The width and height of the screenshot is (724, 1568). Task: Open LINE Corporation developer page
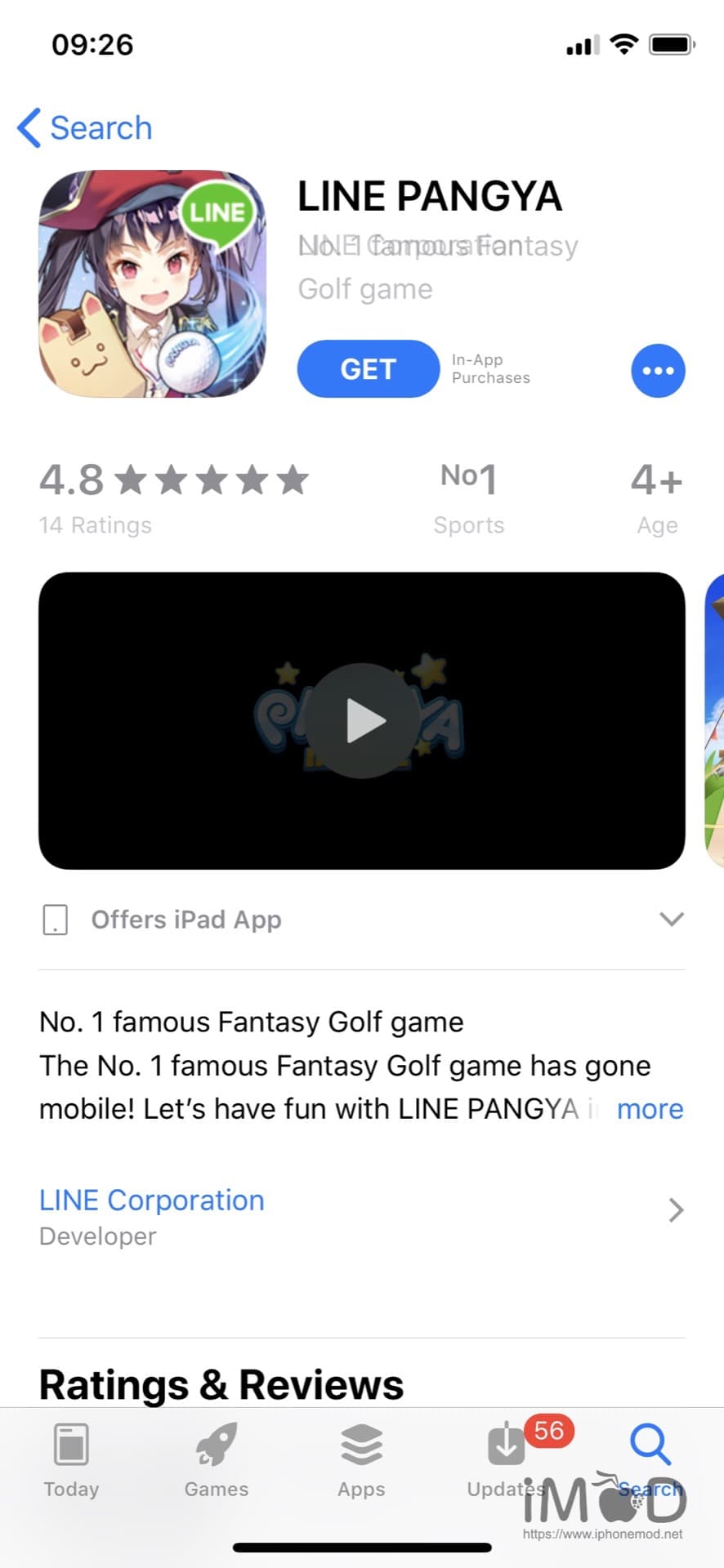[x=152, y=1200]
